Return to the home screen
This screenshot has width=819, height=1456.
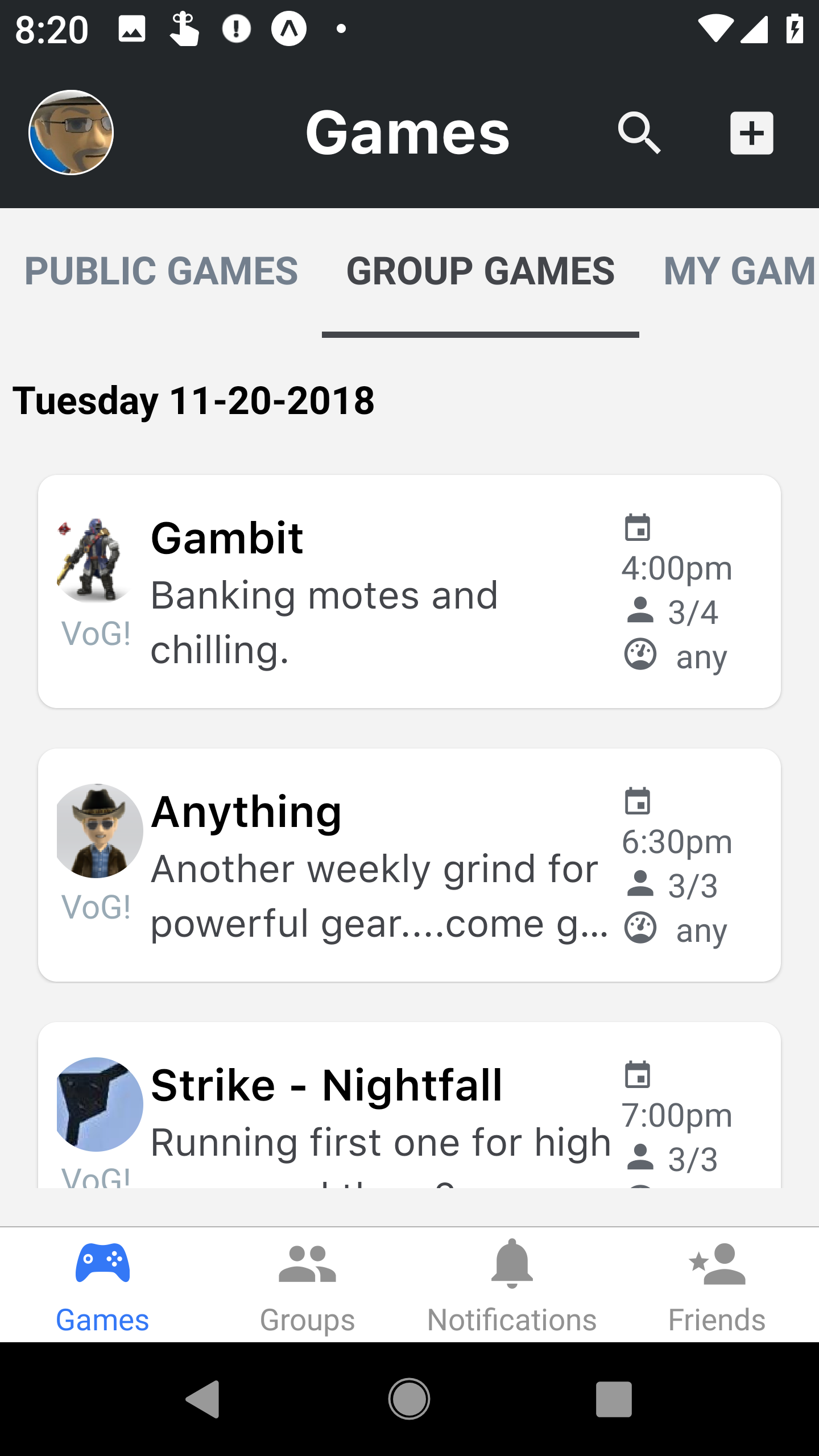click(x=409, y=1399)
